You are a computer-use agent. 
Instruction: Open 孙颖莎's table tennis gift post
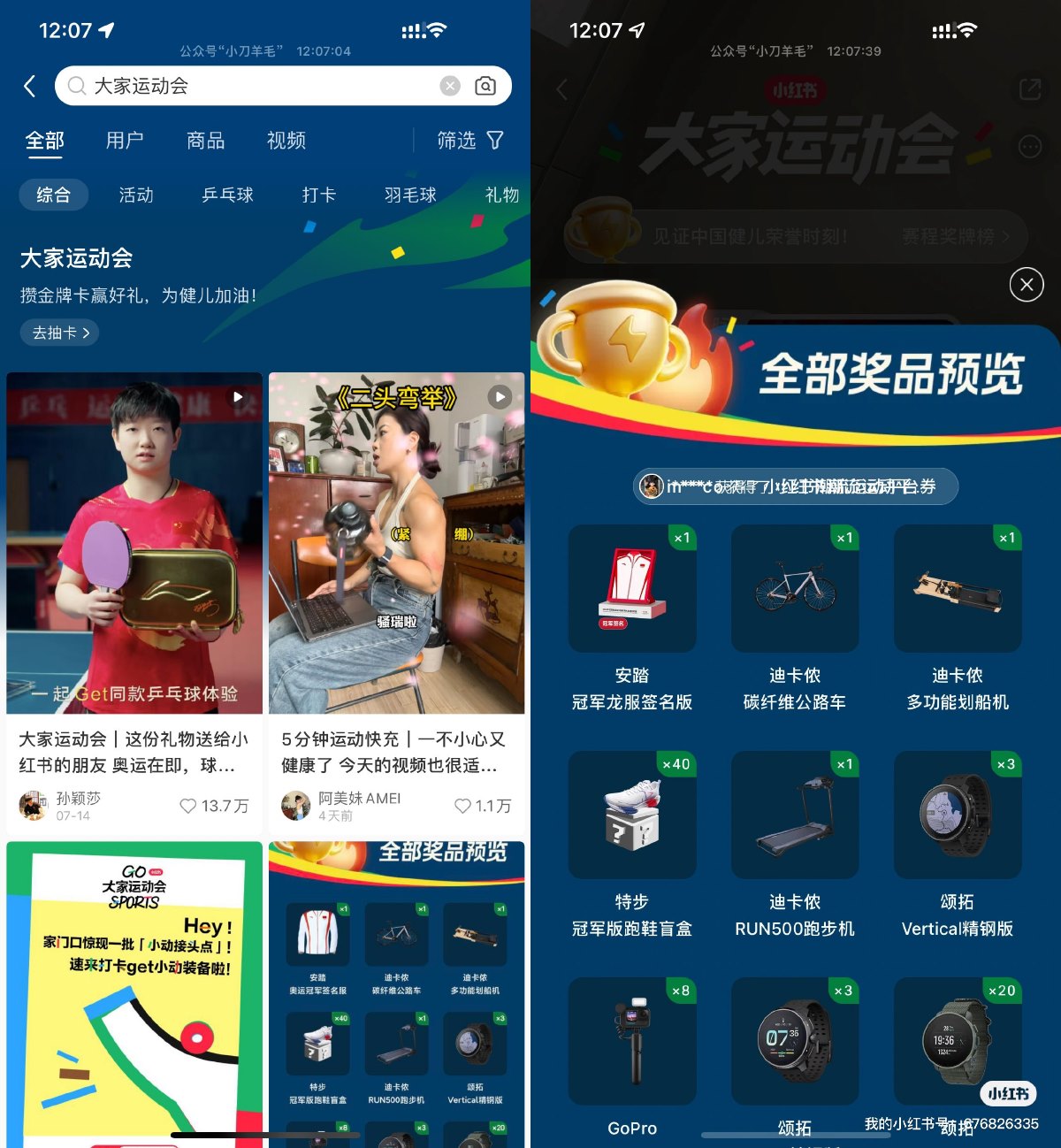pos(134,543)
